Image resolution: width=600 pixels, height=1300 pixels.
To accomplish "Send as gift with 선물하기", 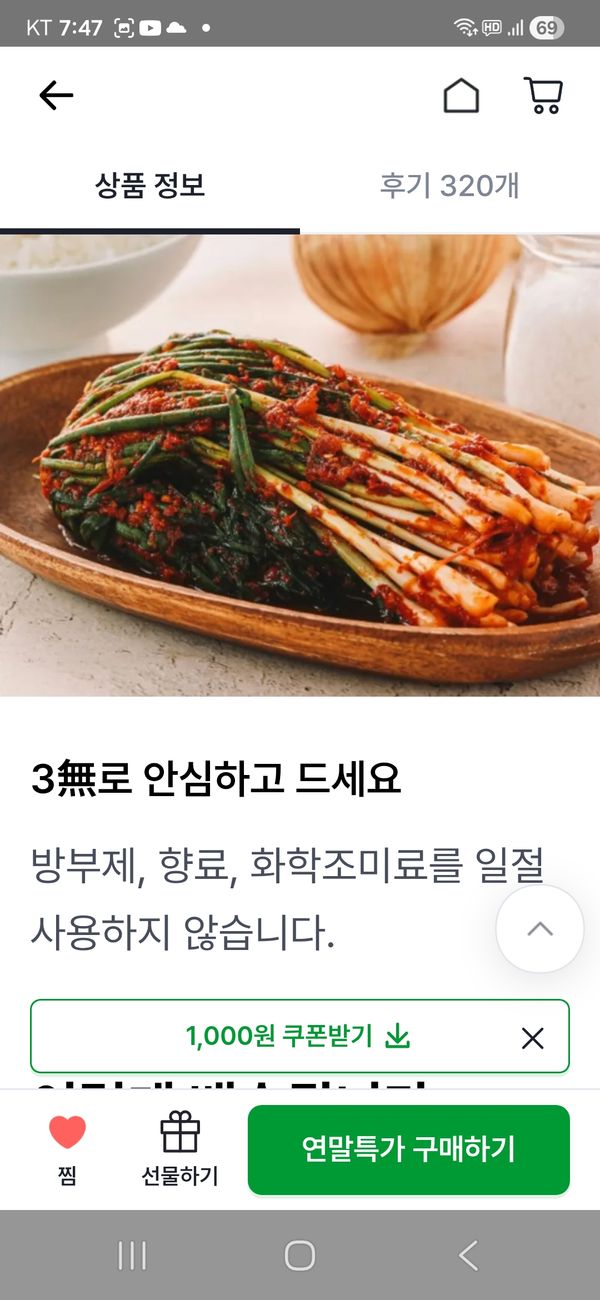I will click(180, 1149).
